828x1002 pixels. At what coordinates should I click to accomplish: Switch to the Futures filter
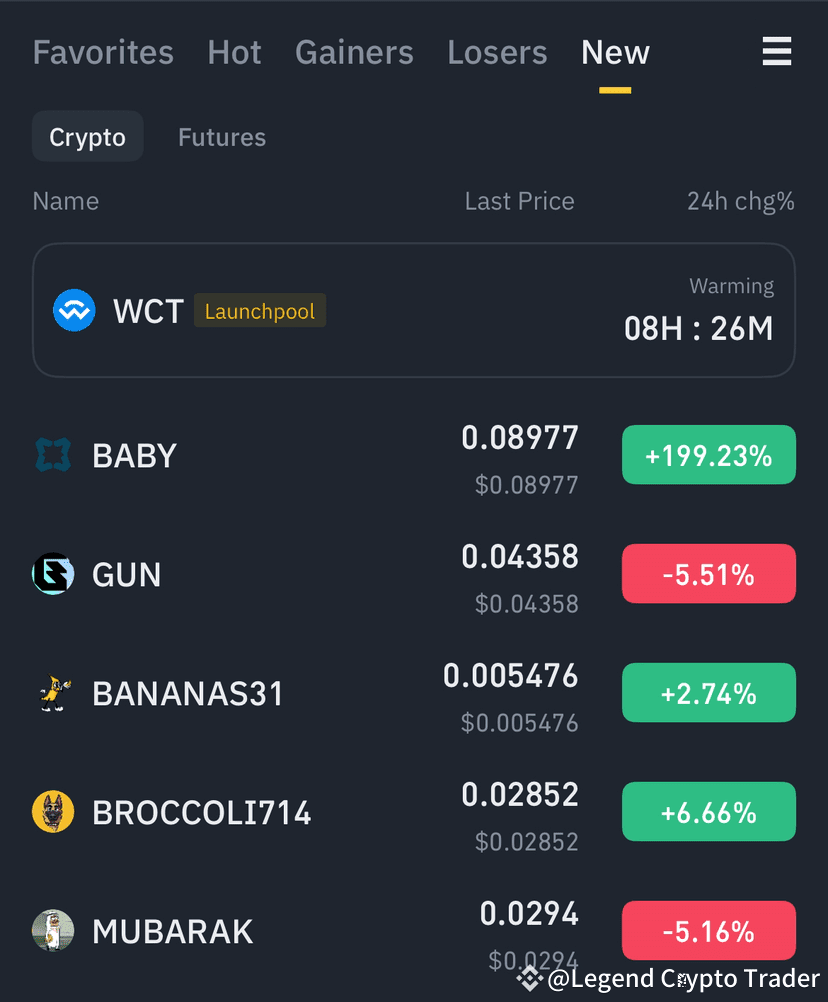[x=221, y=137]
